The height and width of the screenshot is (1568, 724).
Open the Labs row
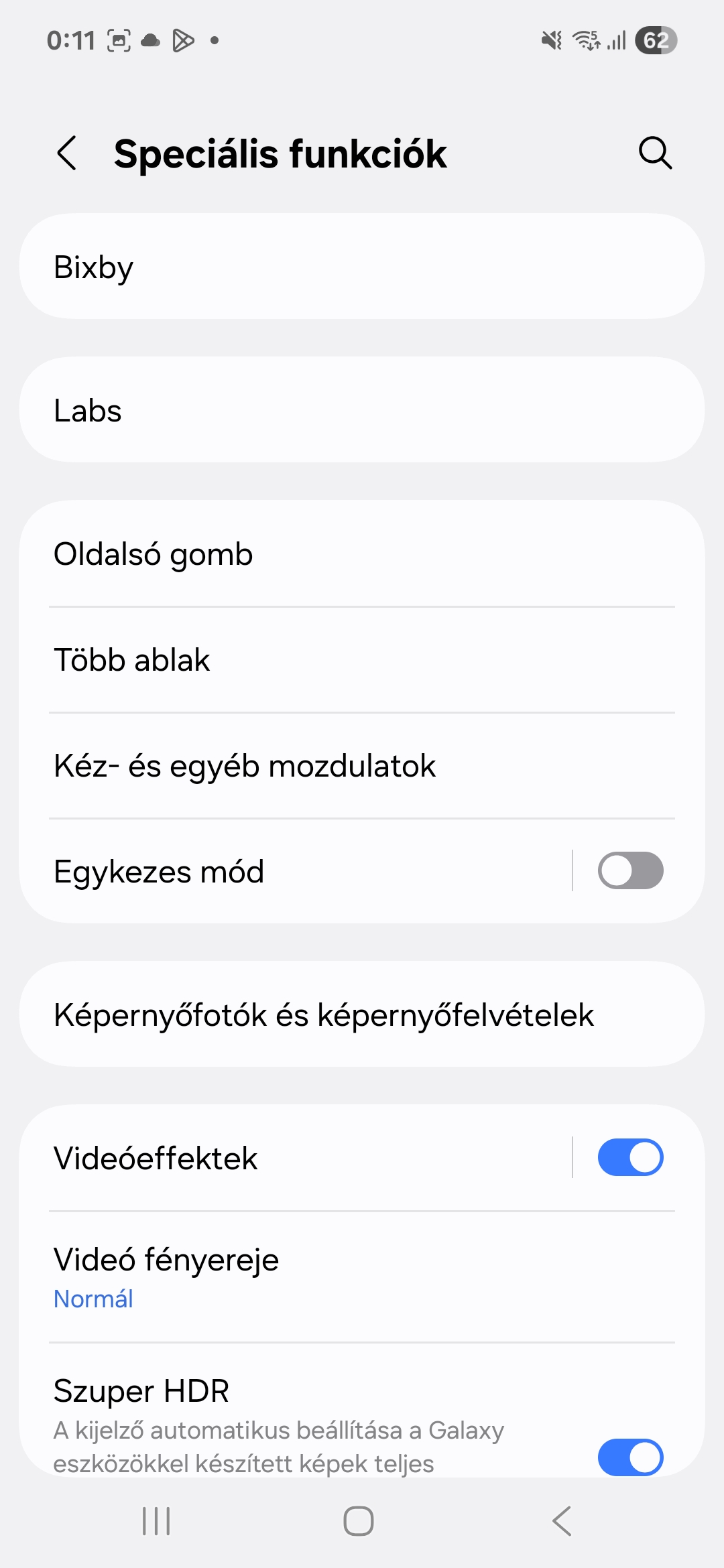pyautogui.click(x=362, y=409)
